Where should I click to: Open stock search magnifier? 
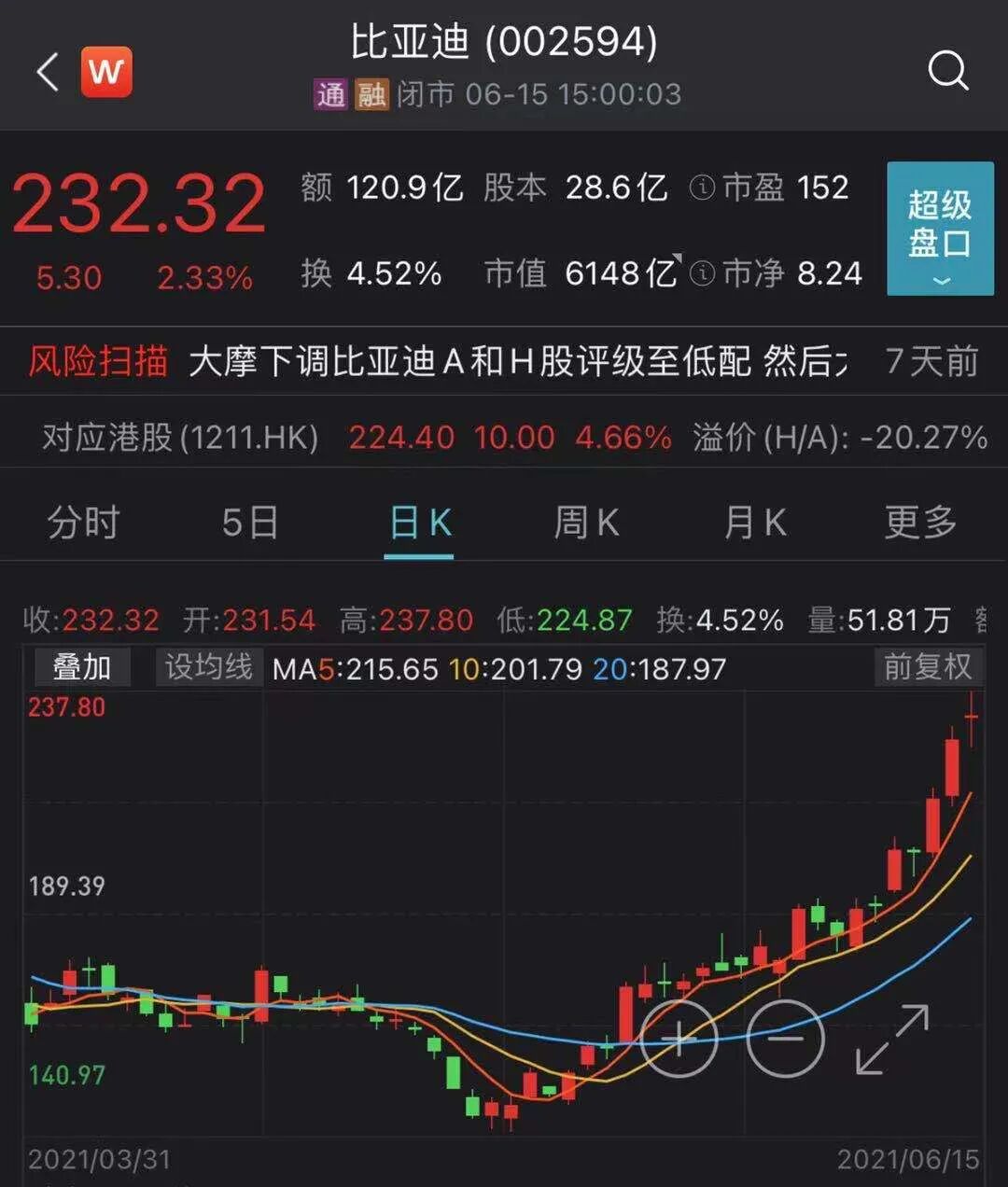click(948, 71)
